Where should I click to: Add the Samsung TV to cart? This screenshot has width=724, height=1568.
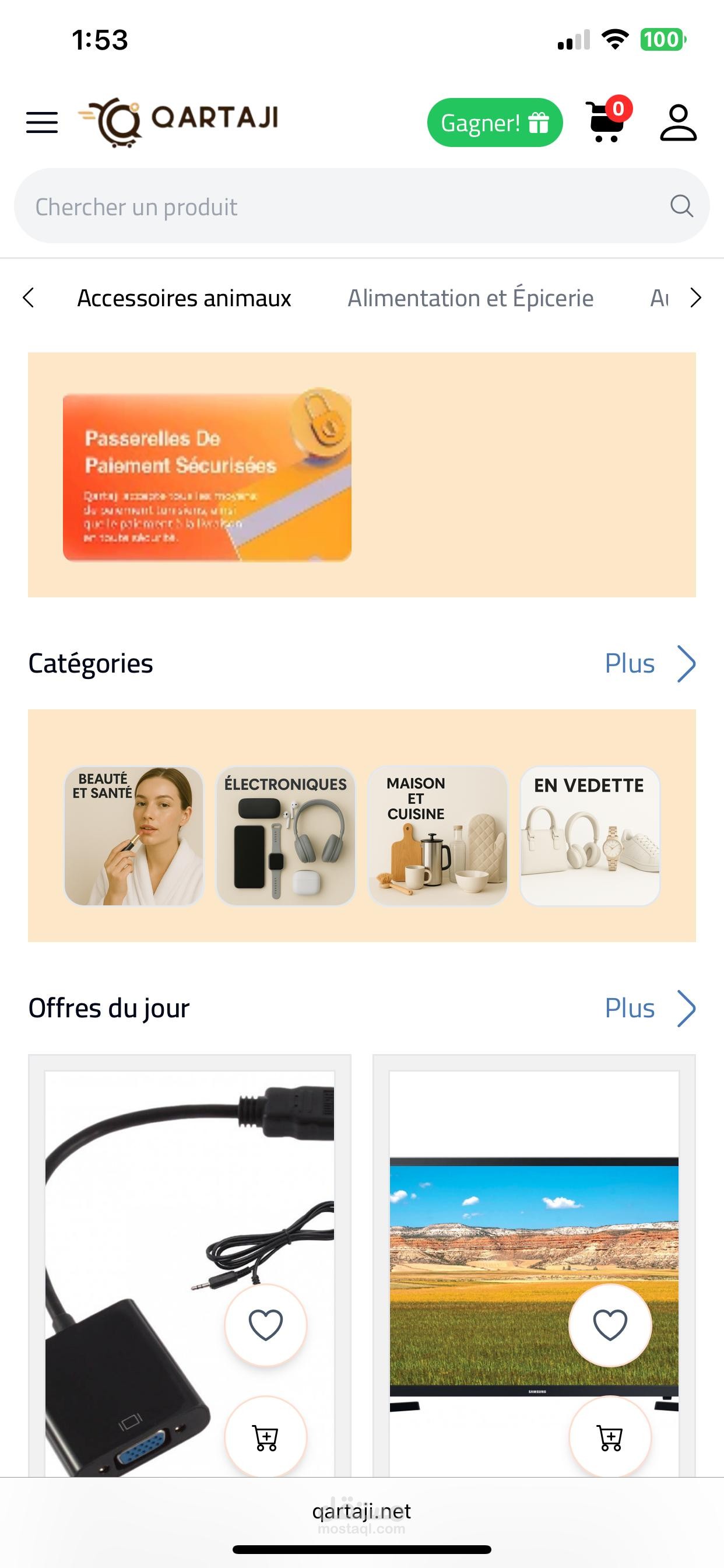[x=610, y=1438]
